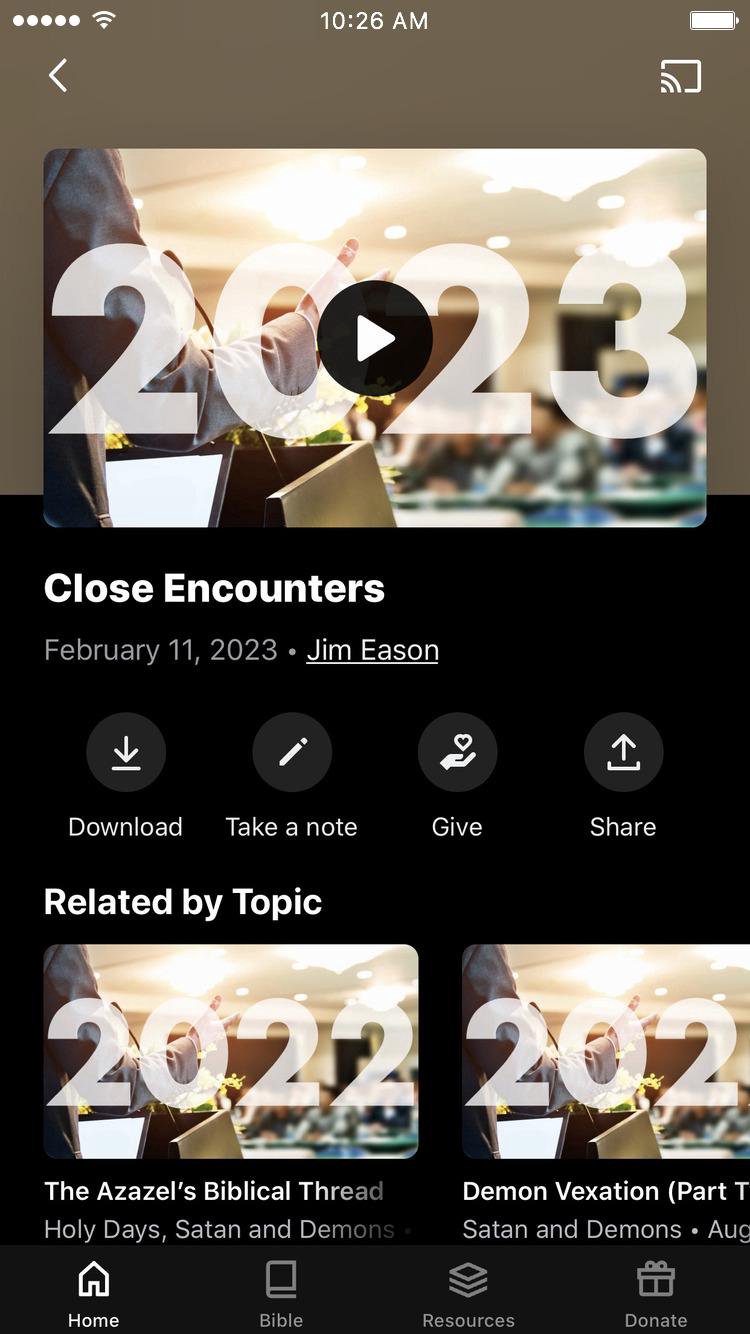Screen dimensions: 750x1334
Task: Open the Jim Eason speaker link
Action: 372,650
